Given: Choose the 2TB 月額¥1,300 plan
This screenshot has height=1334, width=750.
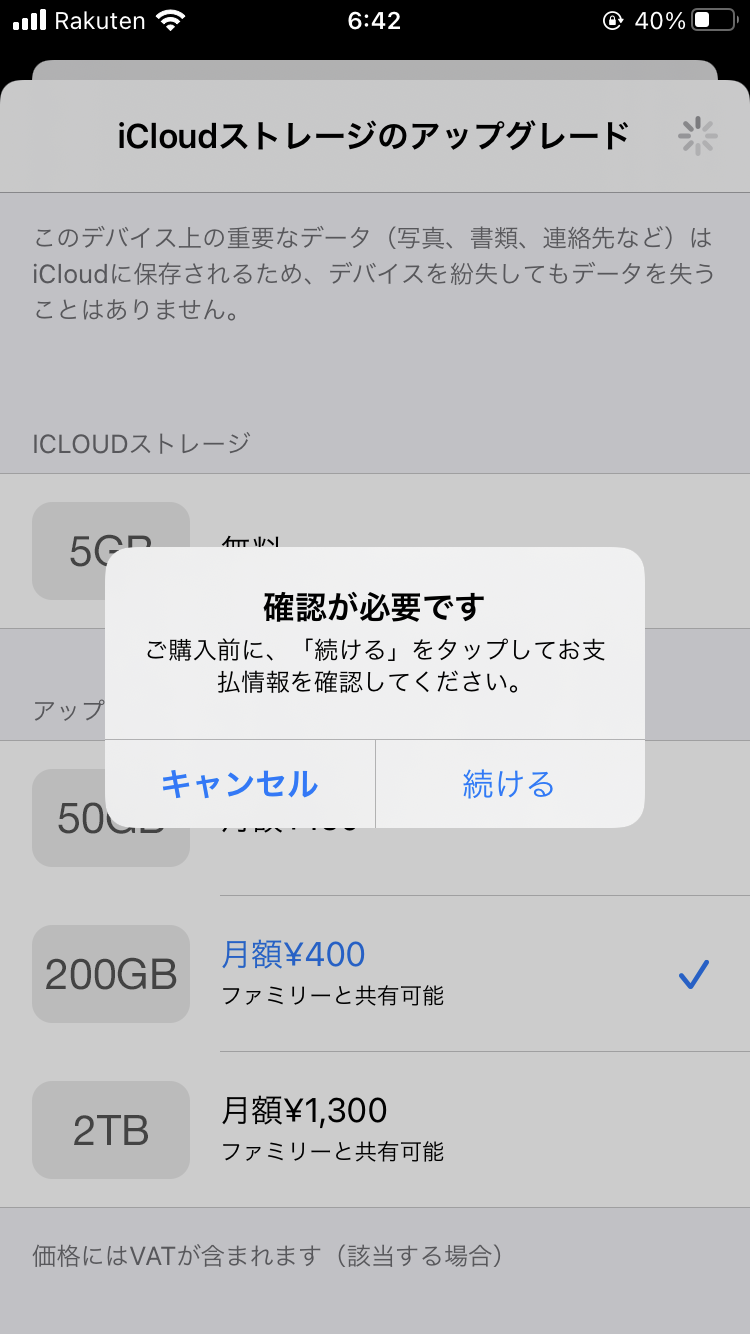Looking at the screenshot, I should (375, 1129).
